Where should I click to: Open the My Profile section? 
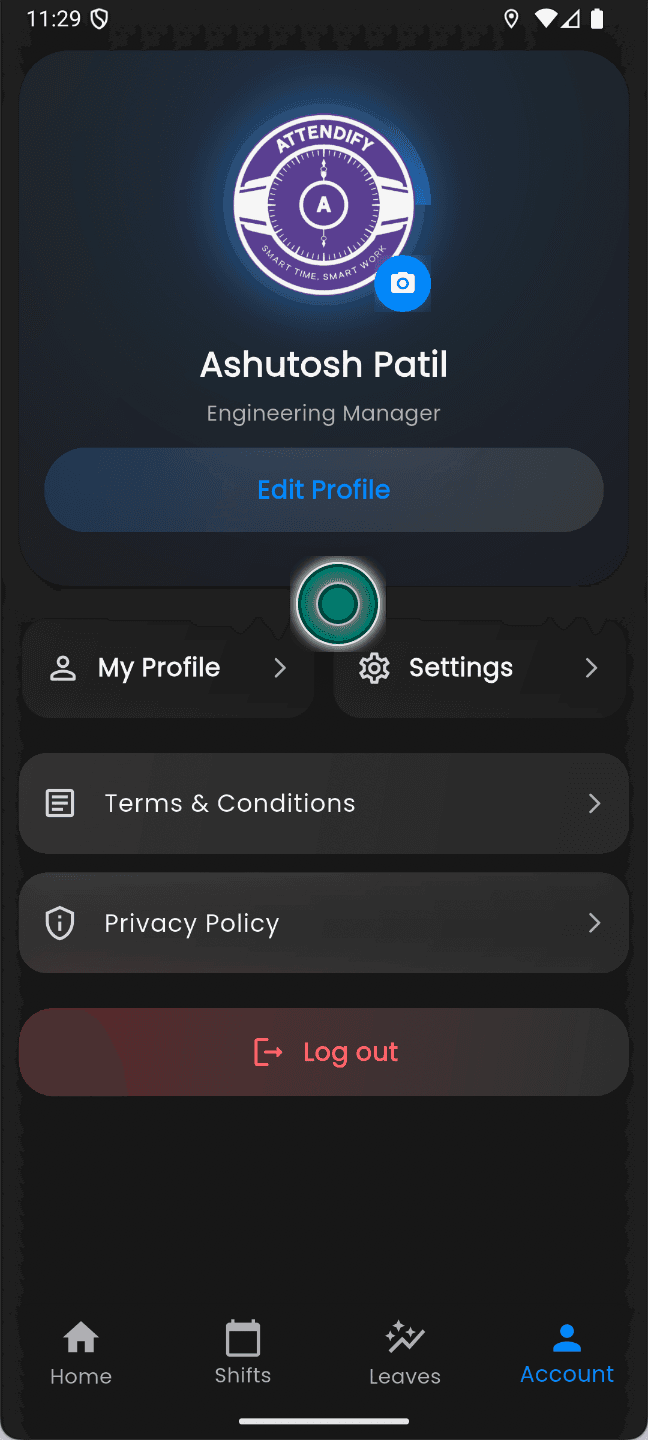coord(167,668)
